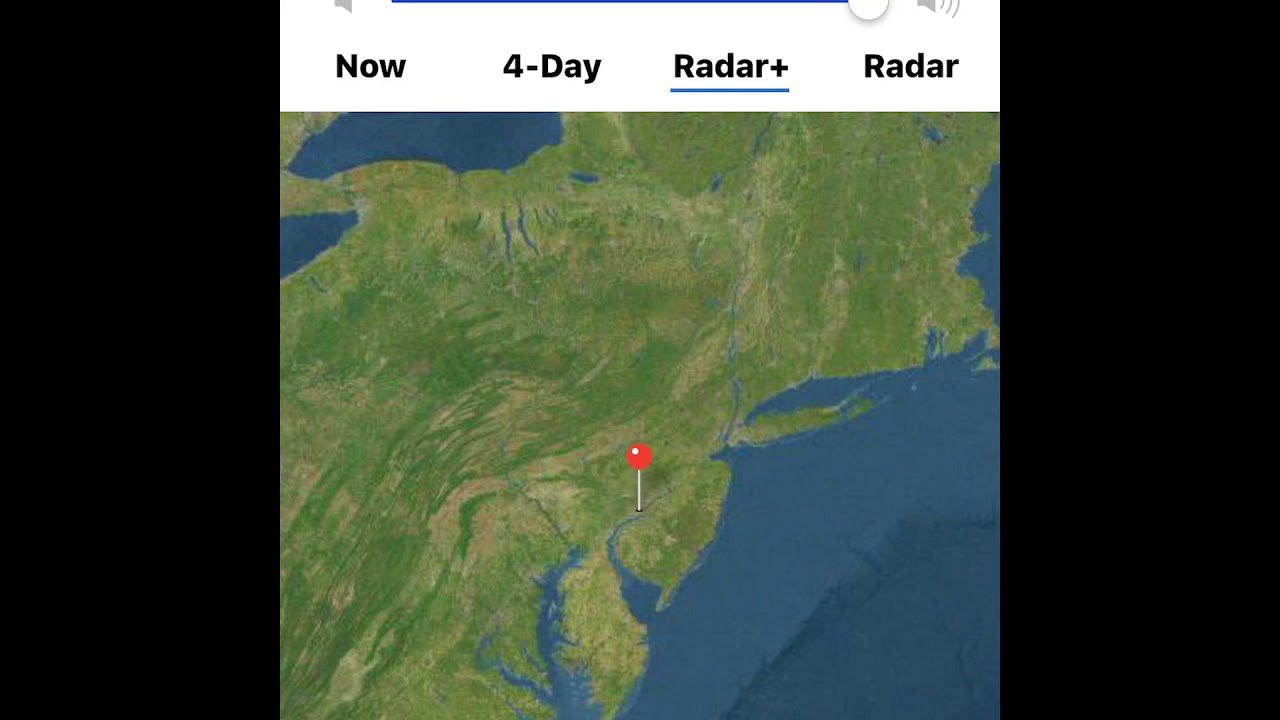This screenshot has width=1280, height=720.
Task: Switch to the Now tab
Action: pyautogui.click(x=370, y=66)
